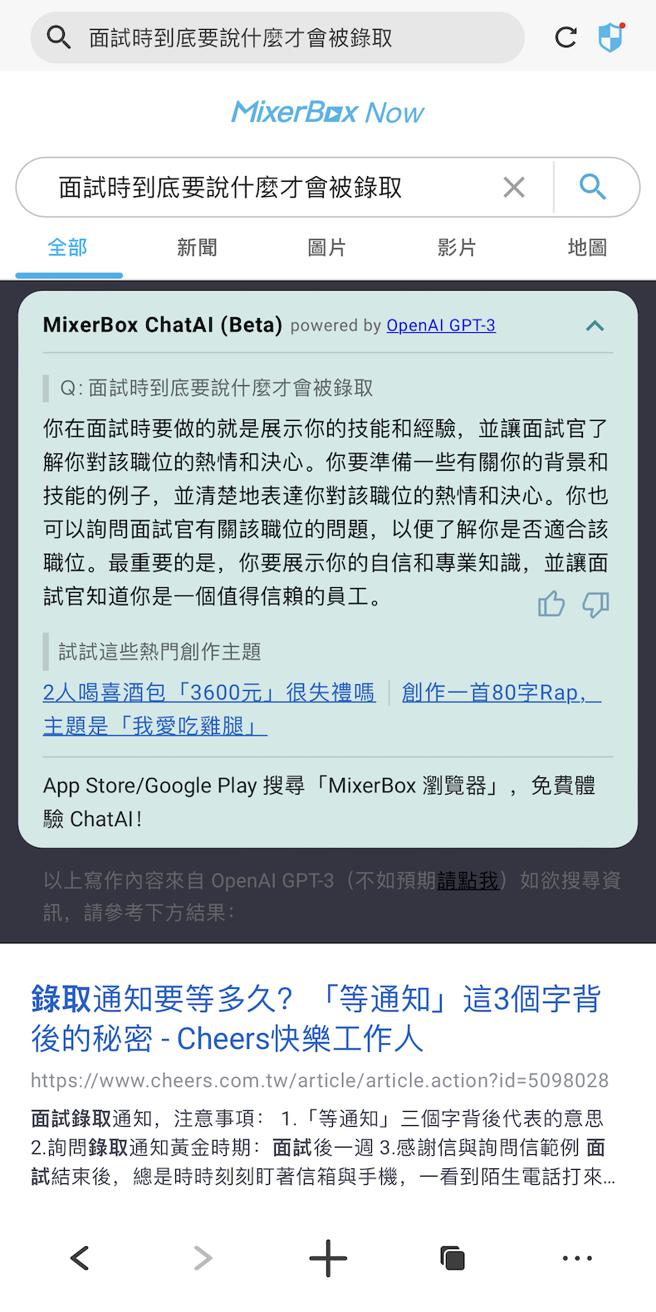Open the browser's three-dot menu

click(x=577, y=1258)
